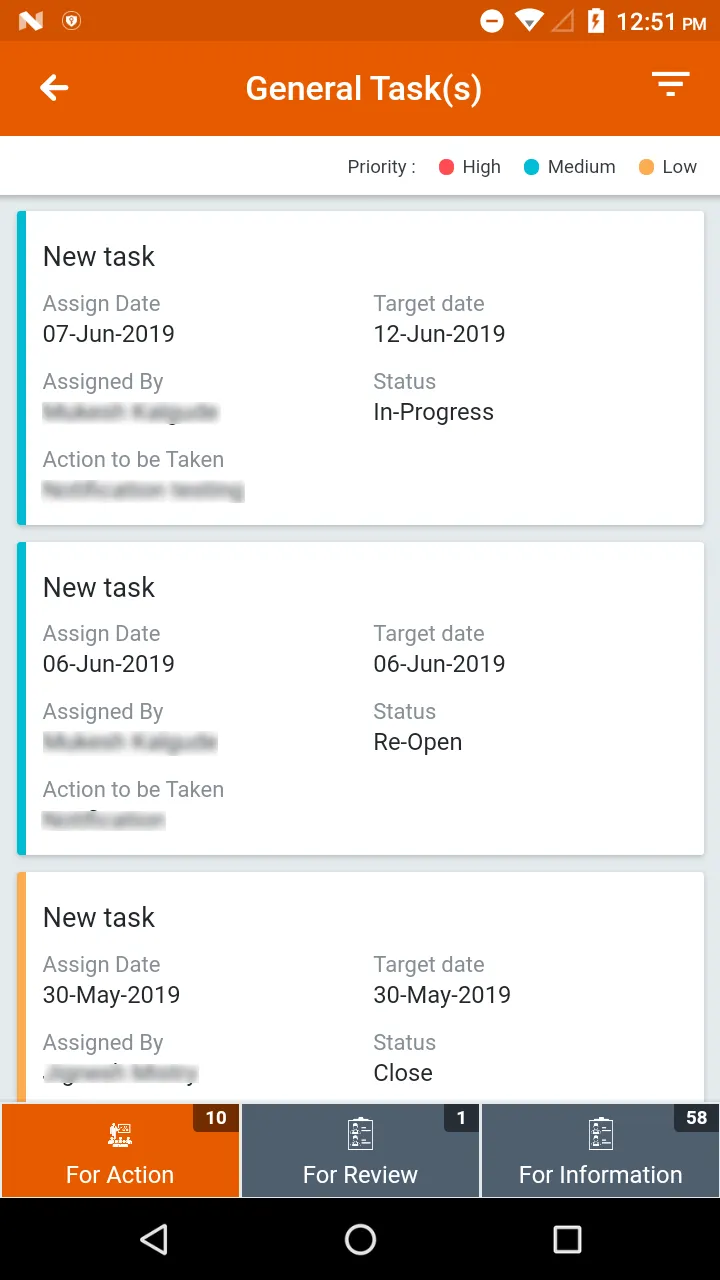
Task: Tap the Android home button
Action: click(360, 1239)
